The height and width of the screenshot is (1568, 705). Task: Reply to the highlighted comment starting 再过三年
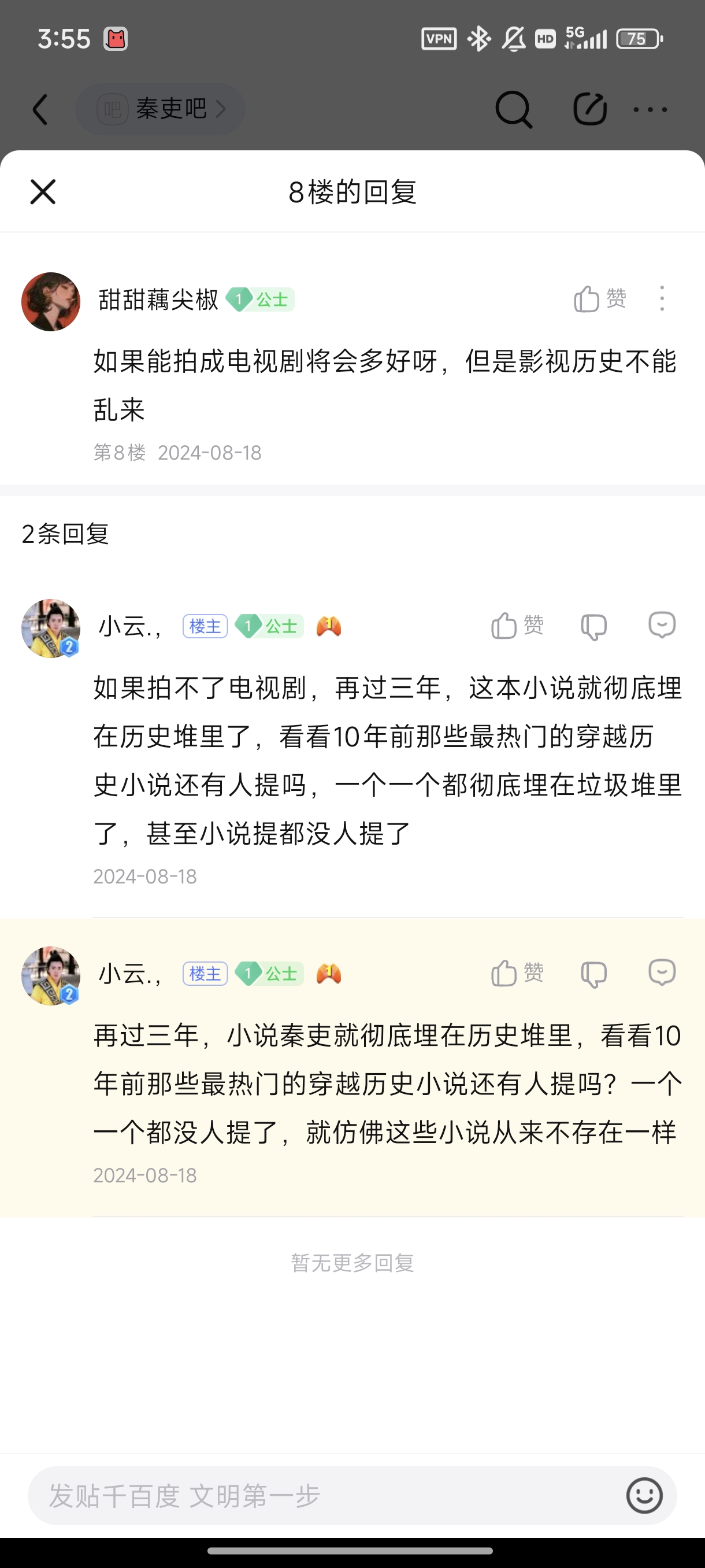(662, 972)
